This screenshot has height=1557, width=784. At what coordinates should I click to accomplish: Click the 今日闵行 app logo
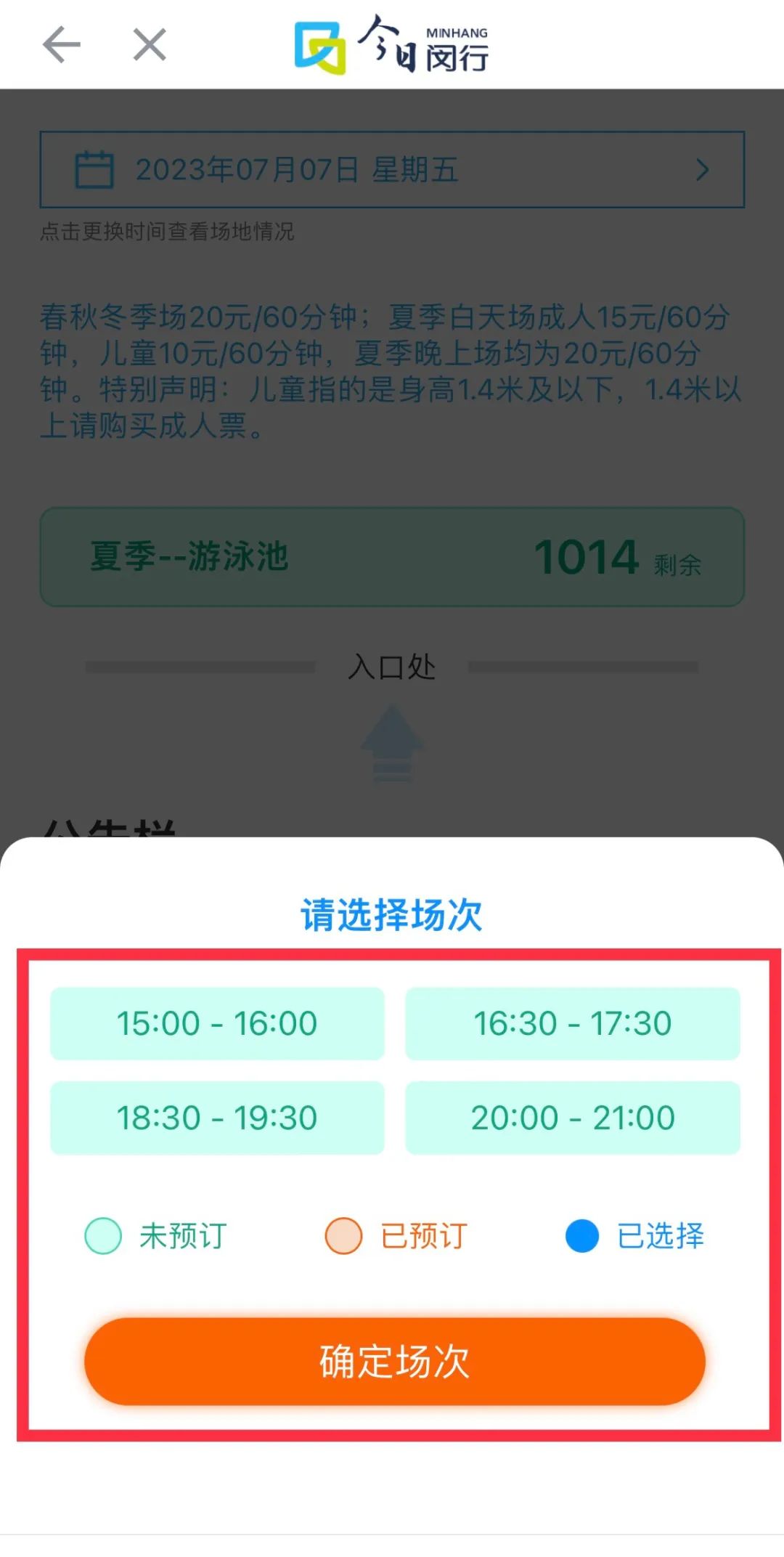click(392, 45)
